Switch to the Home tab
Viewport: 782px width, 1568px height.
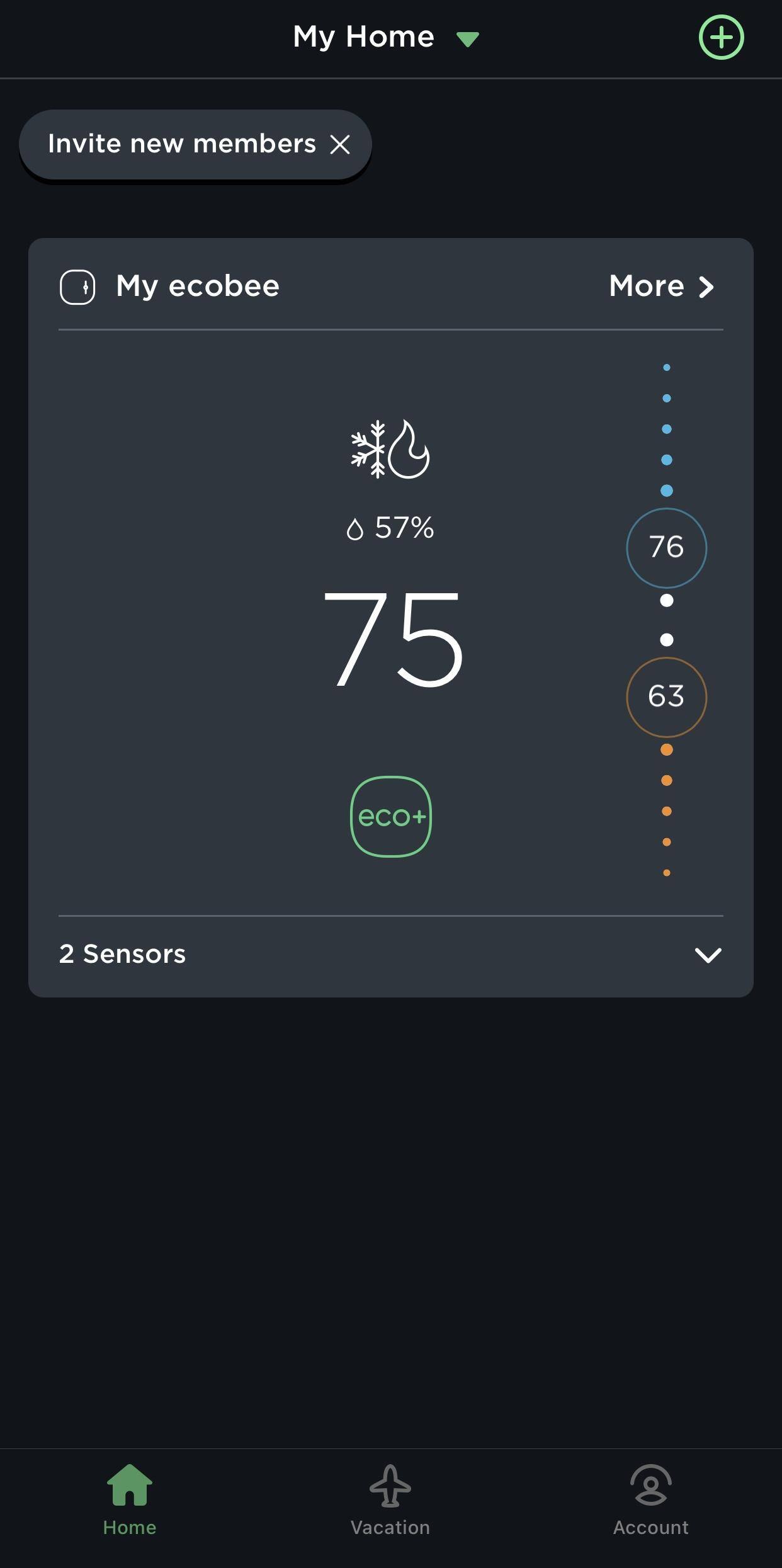[x=130, y=1500]
